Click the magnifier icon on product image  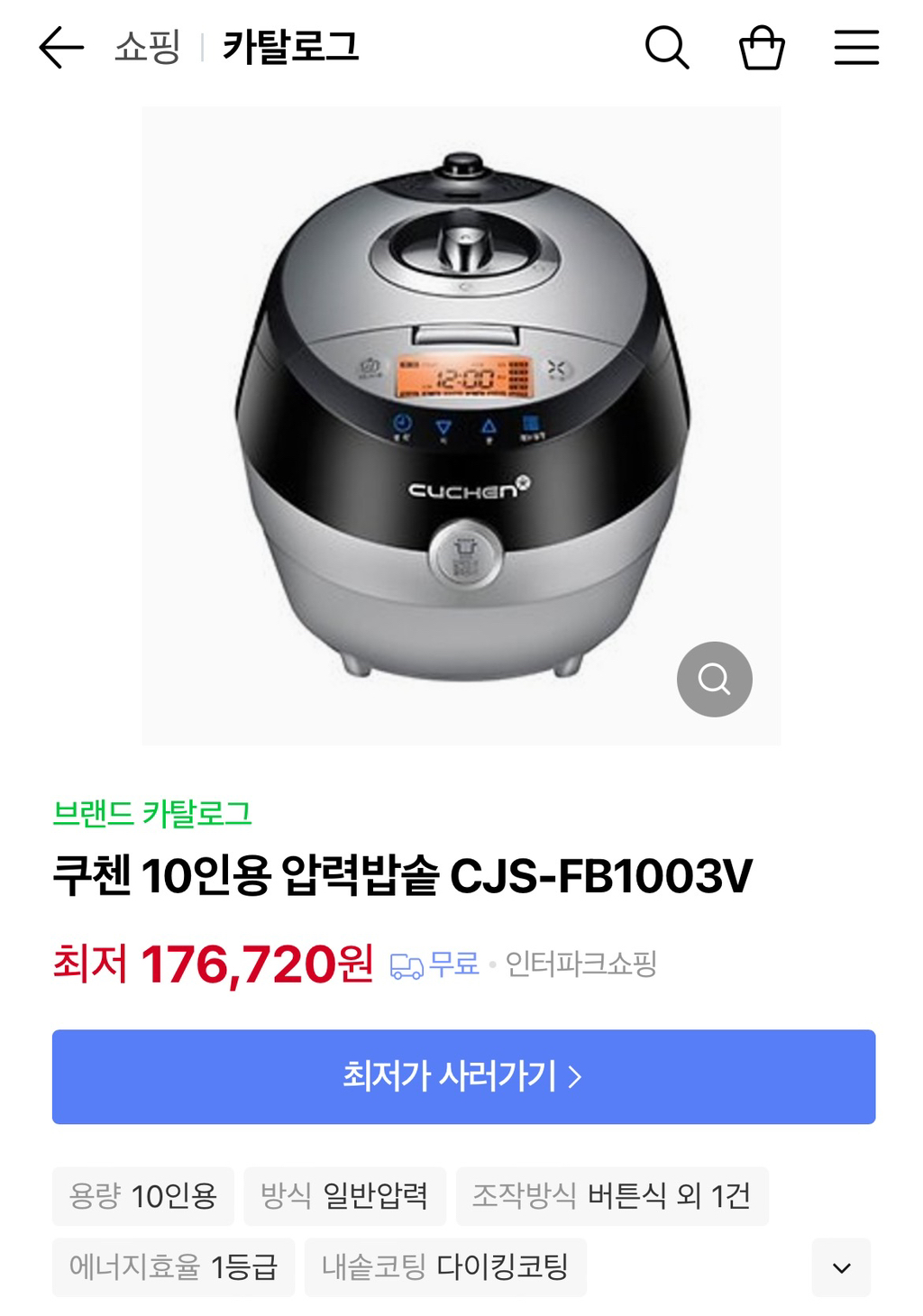click(x=715, y=679)
